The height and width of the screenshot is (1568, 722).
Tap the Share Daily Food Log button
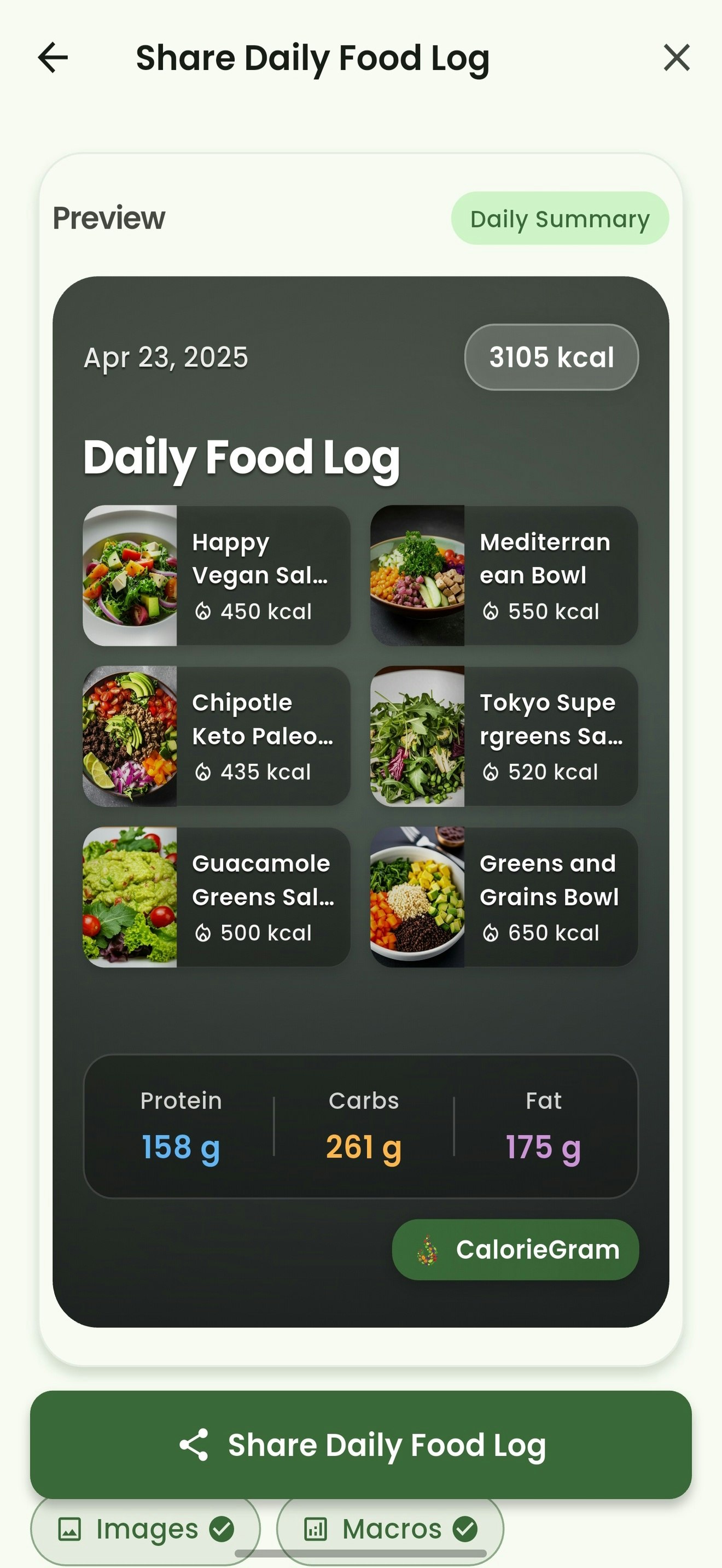(360, 1444)
